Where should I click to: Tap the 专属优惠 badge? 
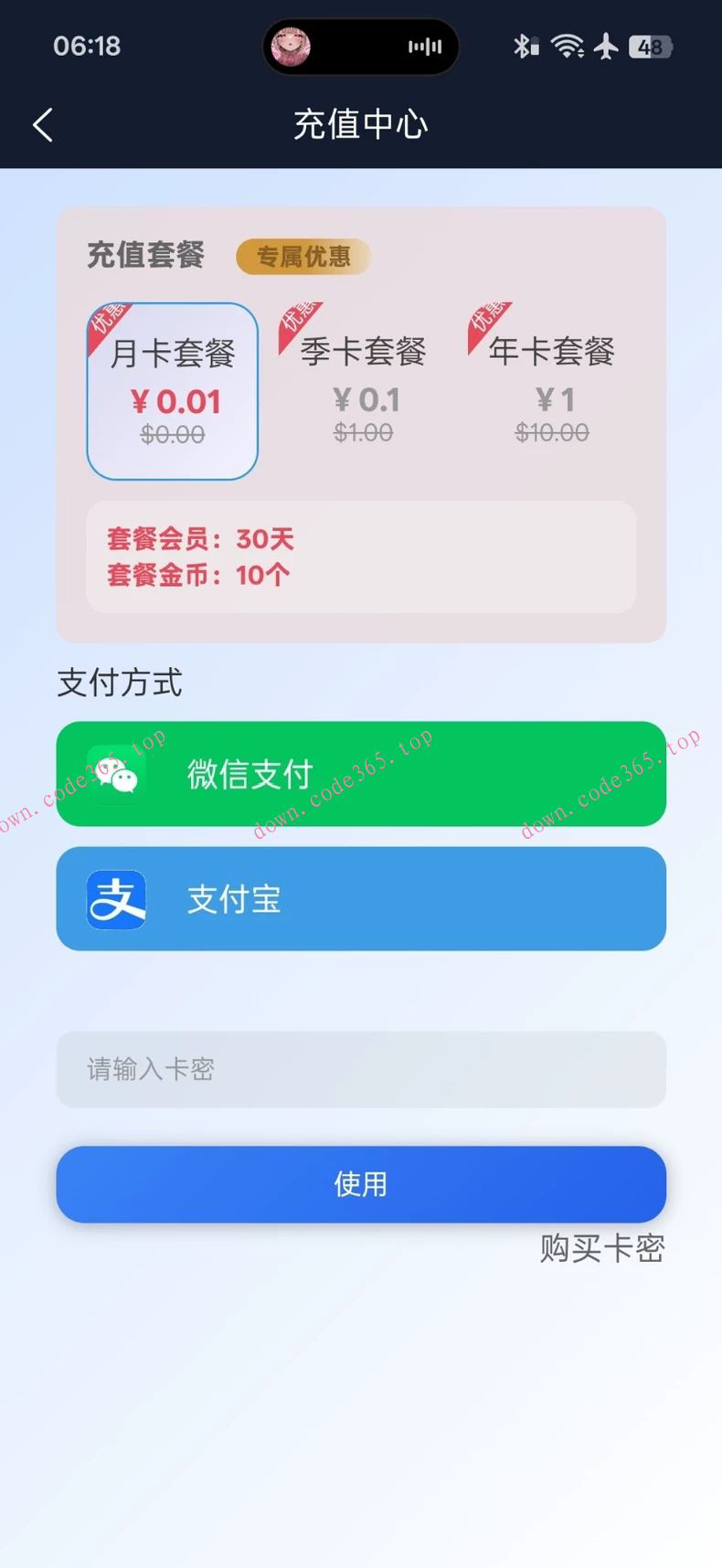[303, 257]
